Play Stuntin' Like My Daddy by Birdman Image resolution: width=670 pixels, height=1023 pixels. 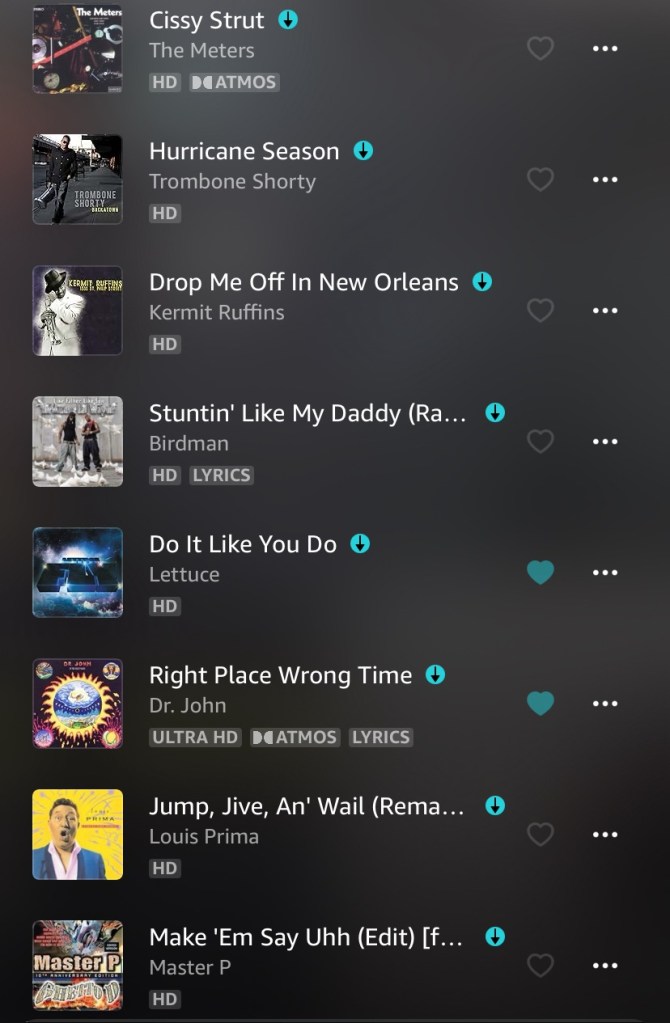tap(307, 413)
